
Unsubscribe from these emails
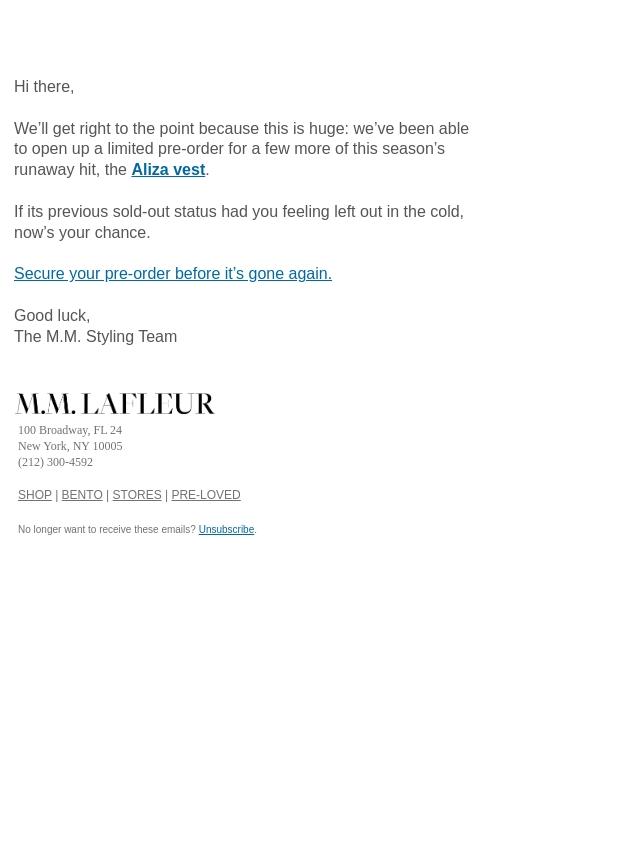[x=226, y=529]
